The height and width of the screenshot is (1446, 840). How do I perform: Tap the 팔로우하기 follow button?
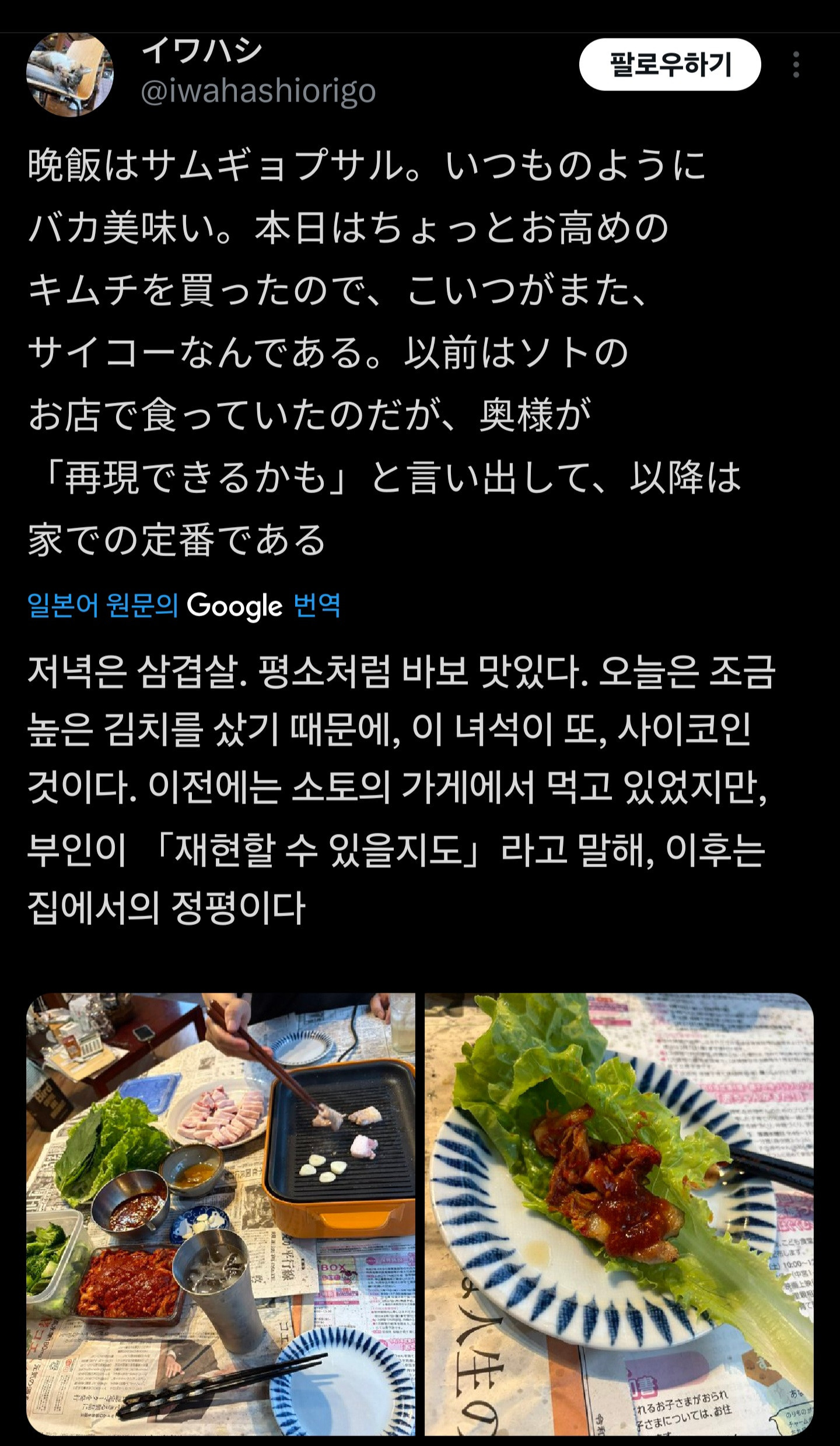pyautogui.click(x=670, y=64)
